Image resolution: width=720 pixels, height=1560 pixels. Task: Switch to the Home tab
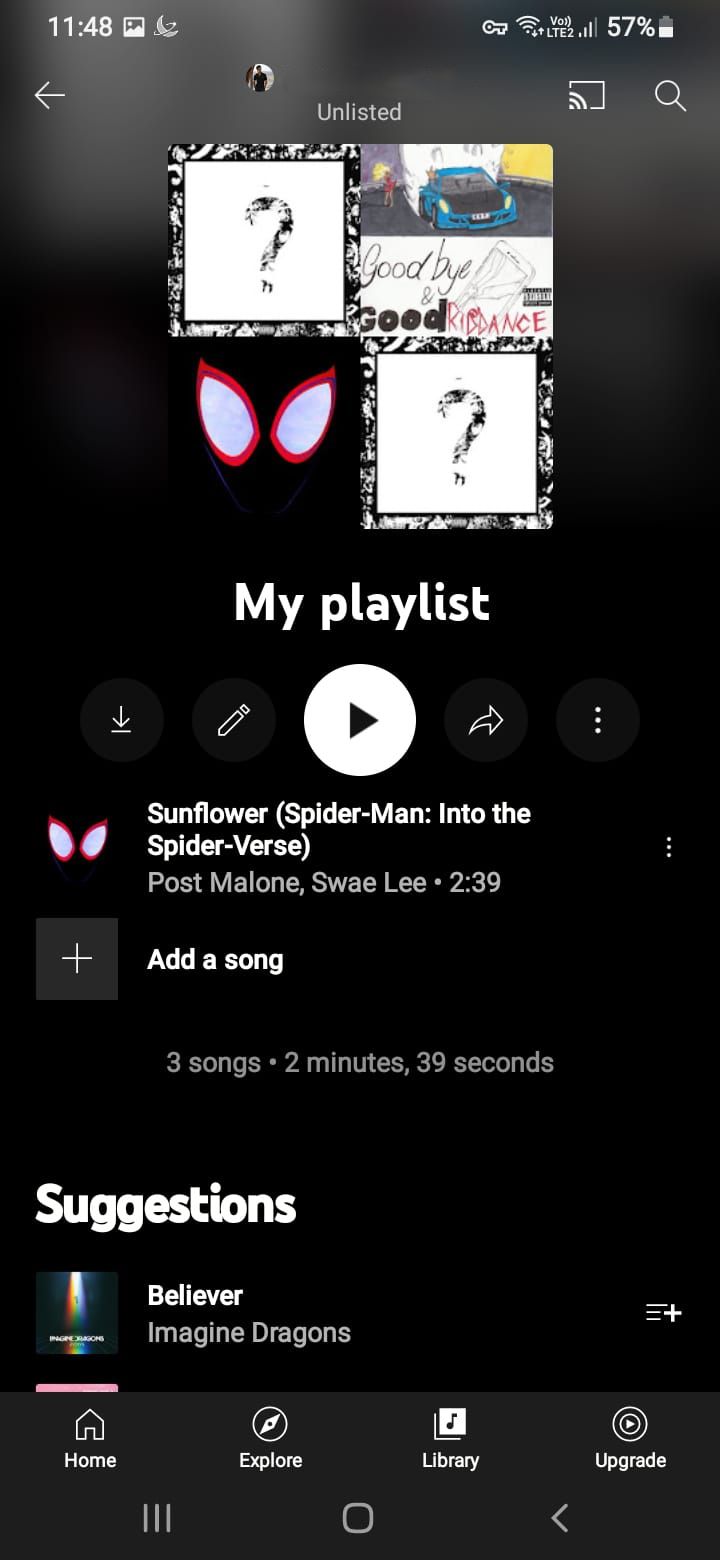(90, 1438)
